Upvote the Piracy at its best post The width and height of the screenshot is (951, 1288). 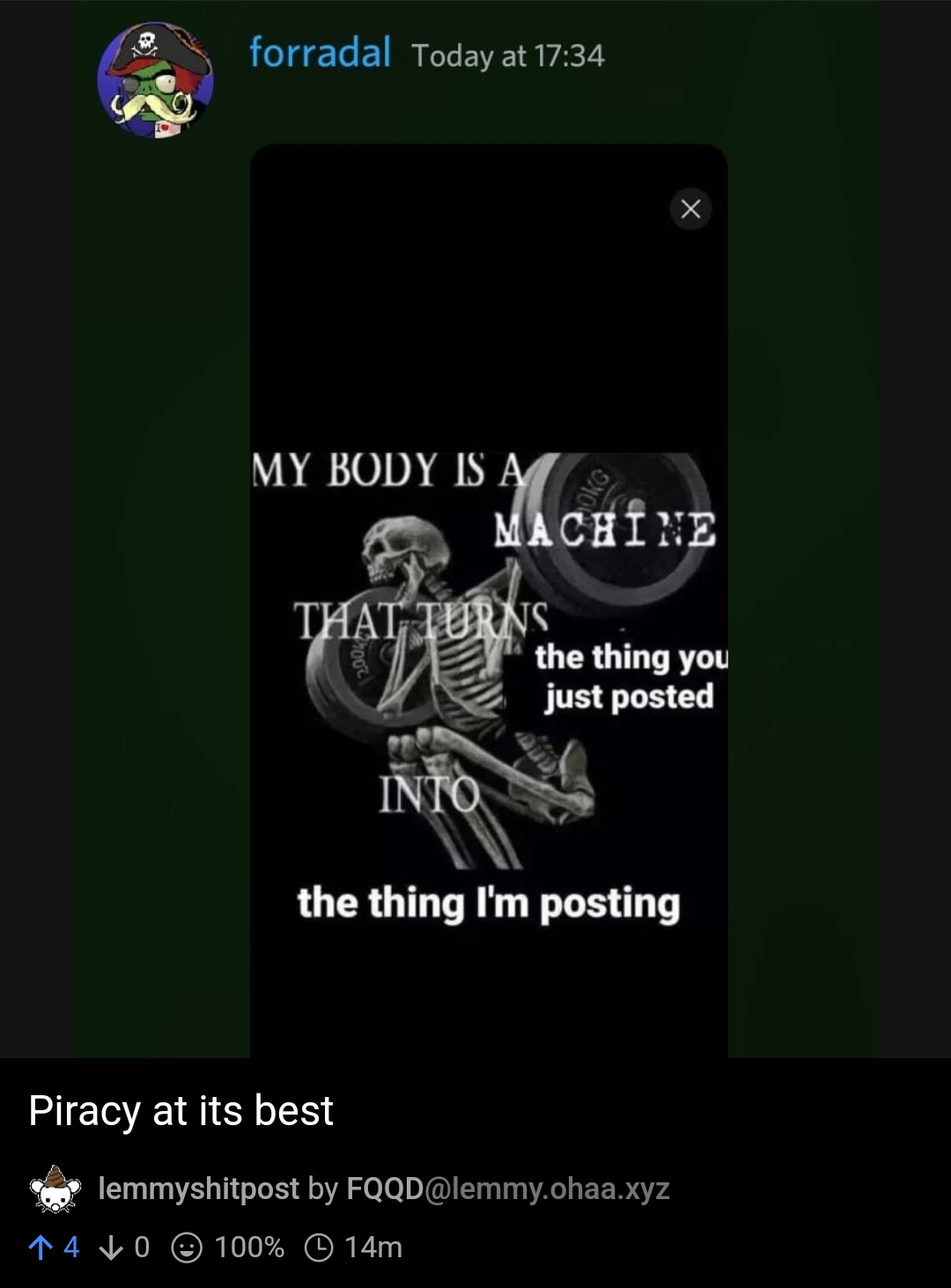(x=41, y=1248)
